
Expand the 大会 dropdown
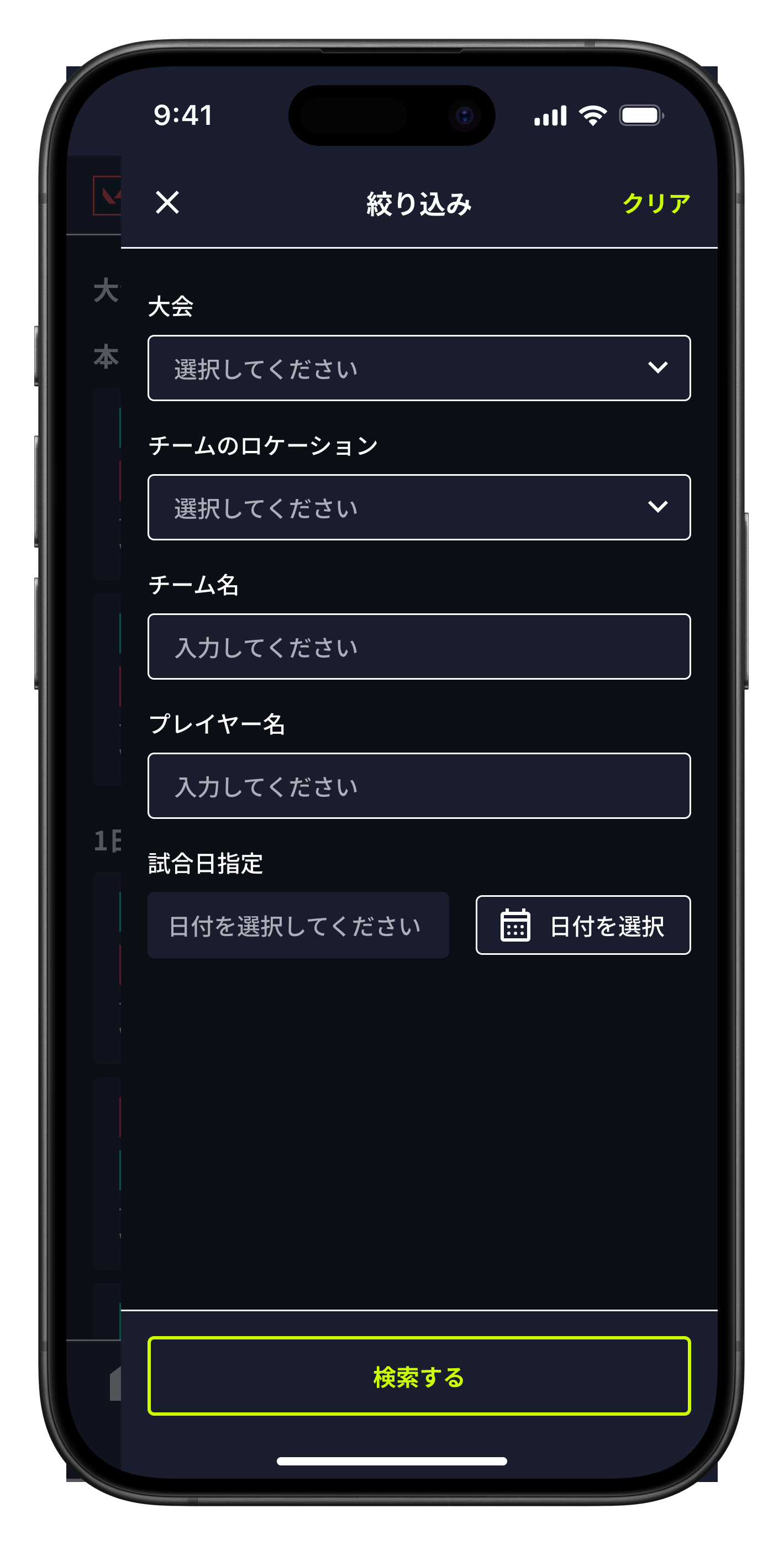tap(419, 367)
